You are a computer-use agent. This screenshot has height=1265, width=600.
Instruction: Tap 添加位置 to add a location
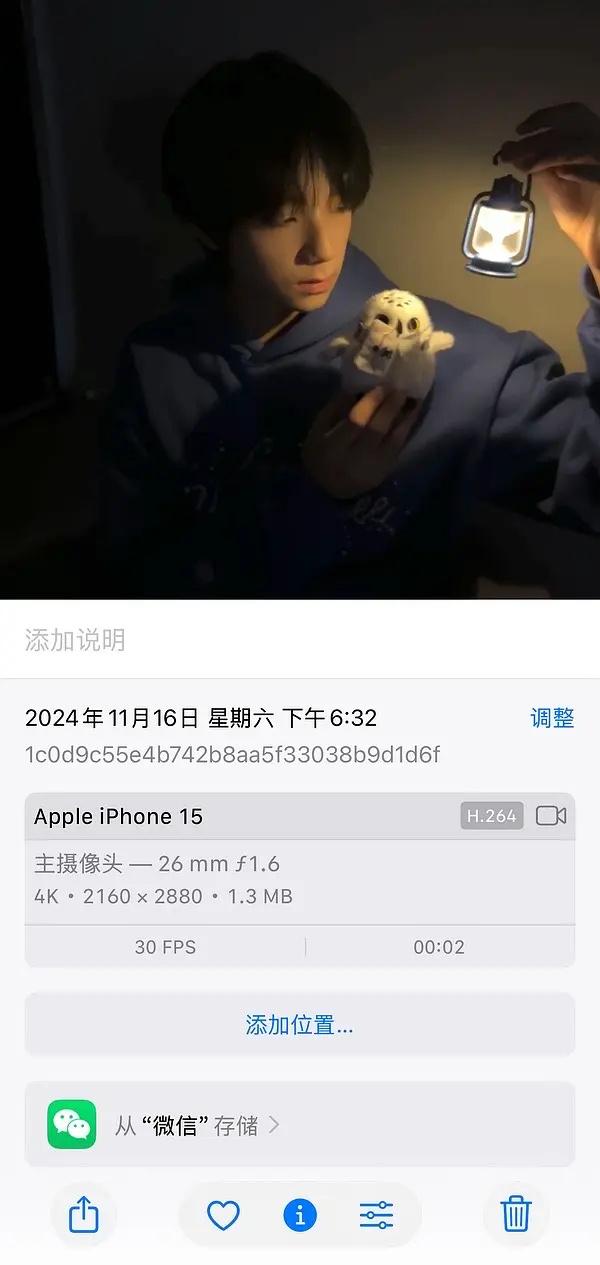point(300,1024)
